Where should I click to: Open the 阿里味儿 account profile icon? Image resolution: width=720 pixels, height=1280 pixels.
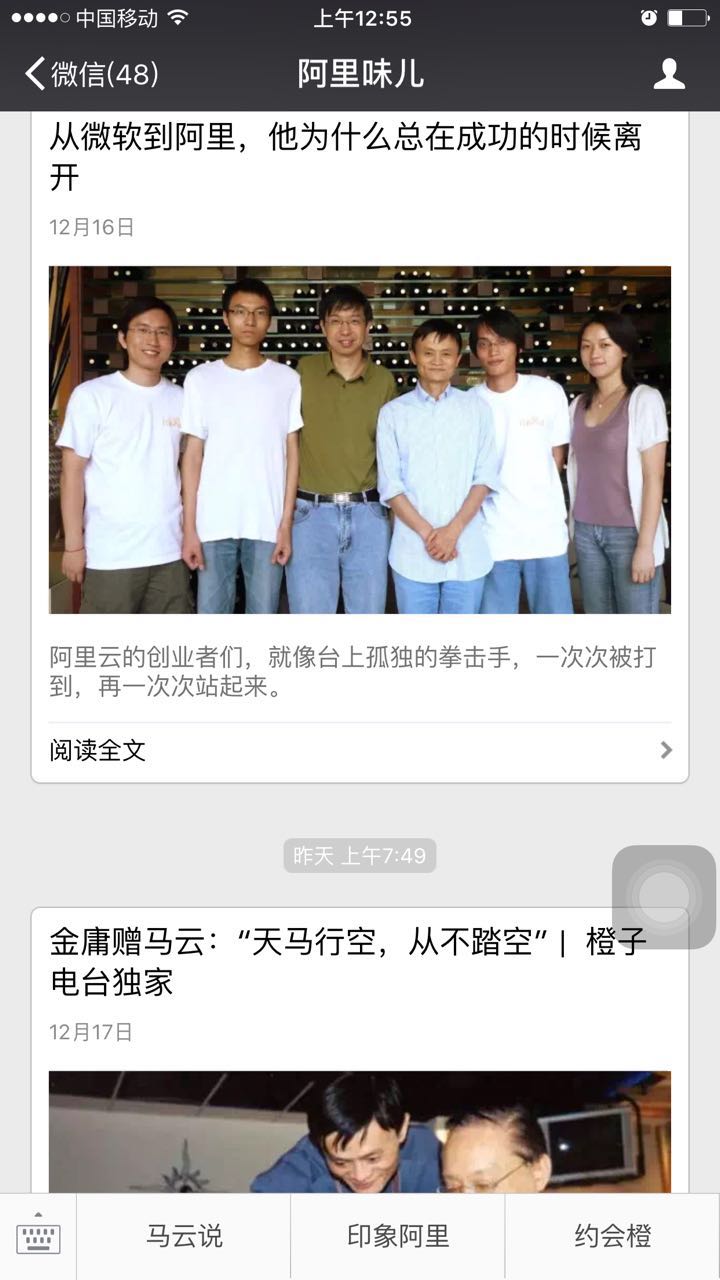tap(669, 74)
